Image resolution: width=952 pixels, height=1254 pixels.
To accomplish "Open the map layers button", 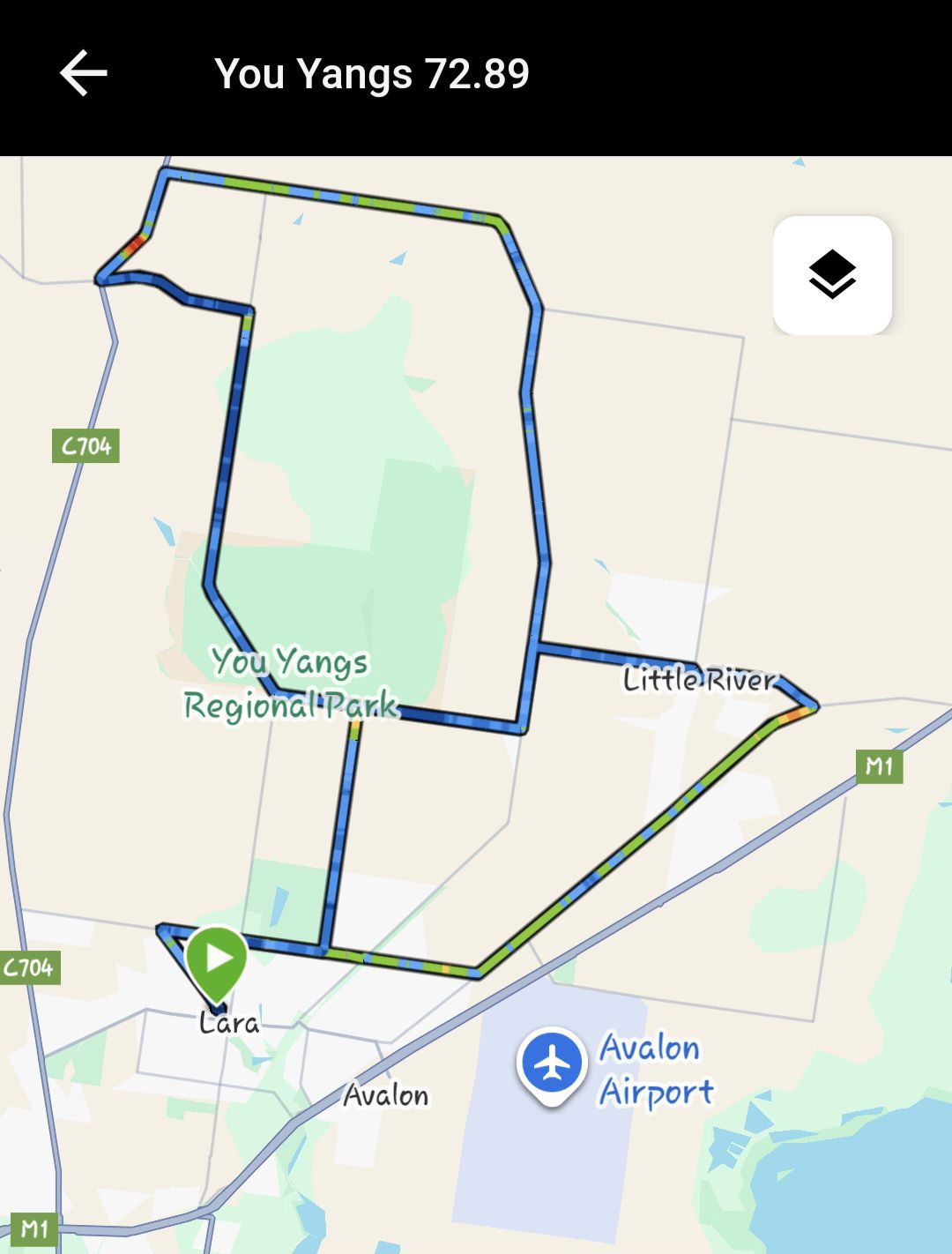I will click(832, 275).
